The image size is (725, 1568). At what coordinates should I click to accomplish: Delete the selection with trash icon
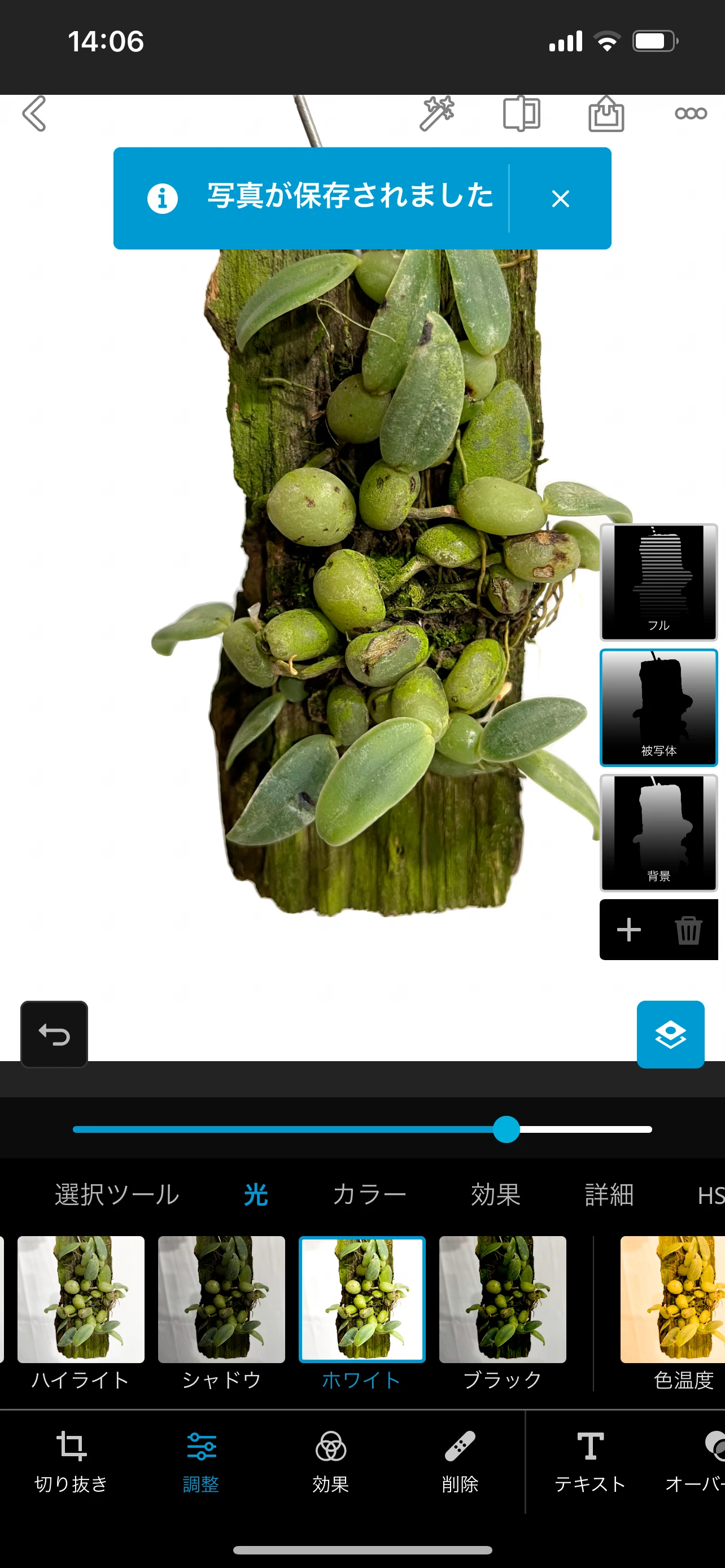coord(688,930)
